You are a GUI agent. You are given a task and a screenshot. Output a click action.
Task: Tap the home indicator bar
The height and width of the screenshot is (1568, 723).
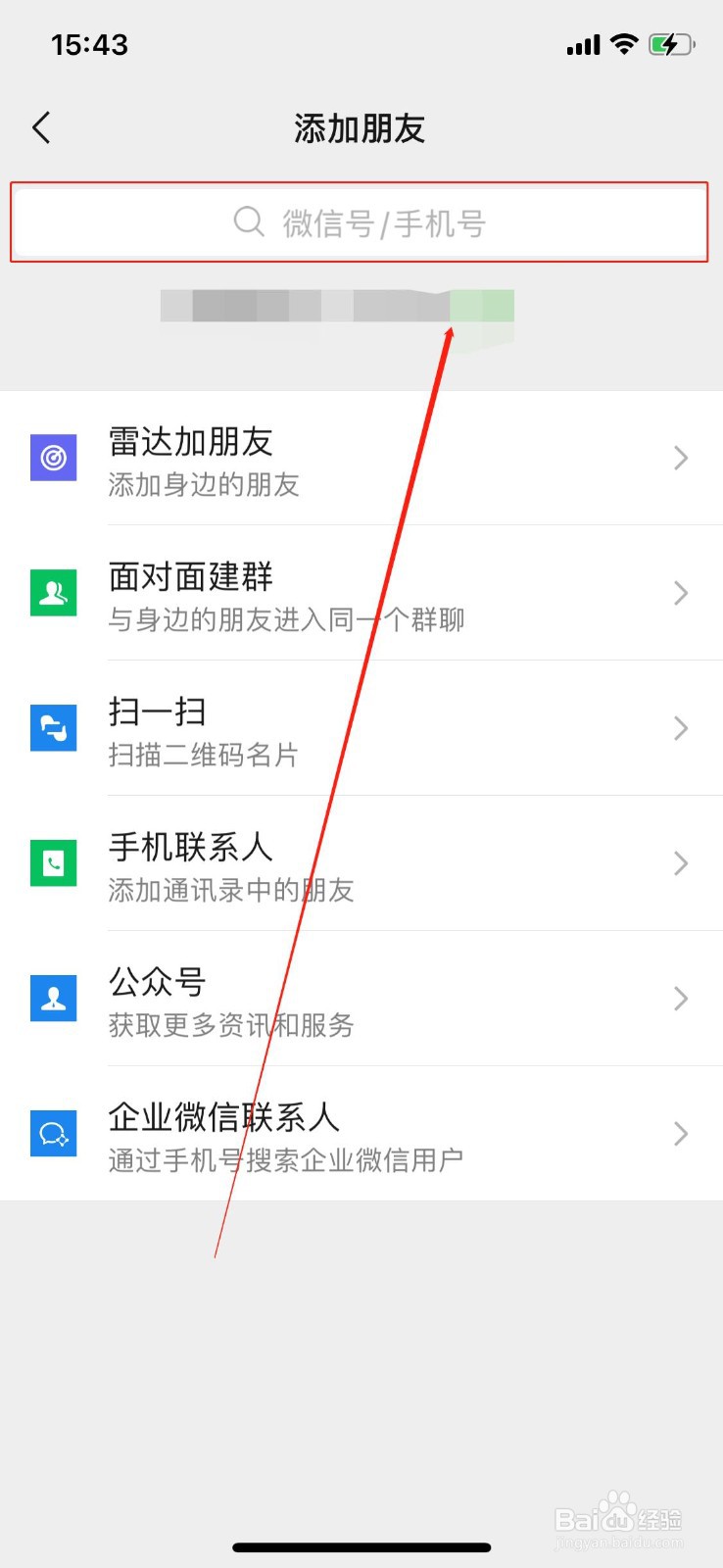click(x=361, y=1548)
